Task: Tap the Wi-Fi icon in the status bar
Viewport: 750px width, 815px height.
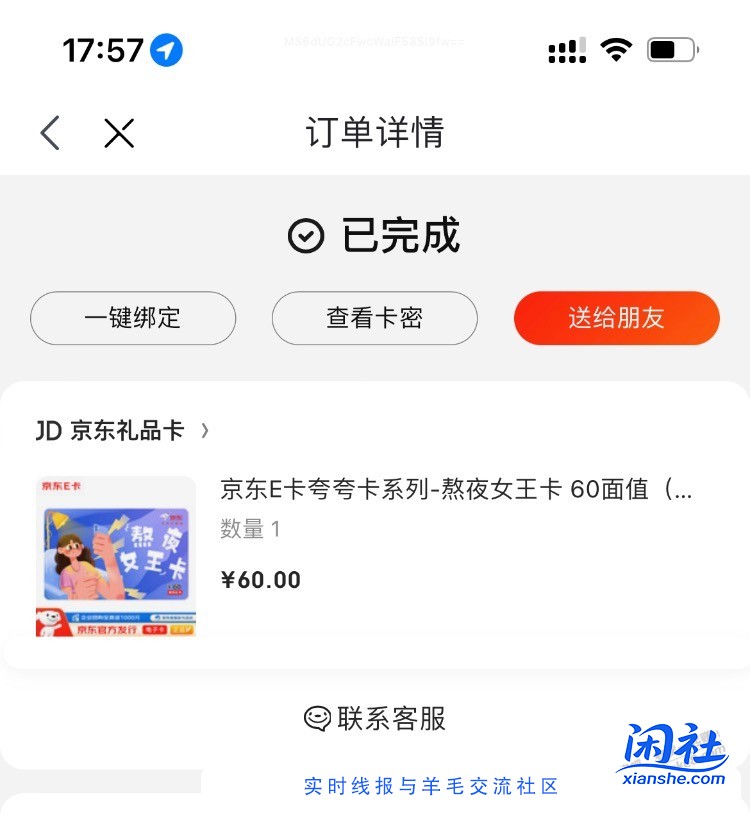Action: pyautogui.click(x=615, y=48)
